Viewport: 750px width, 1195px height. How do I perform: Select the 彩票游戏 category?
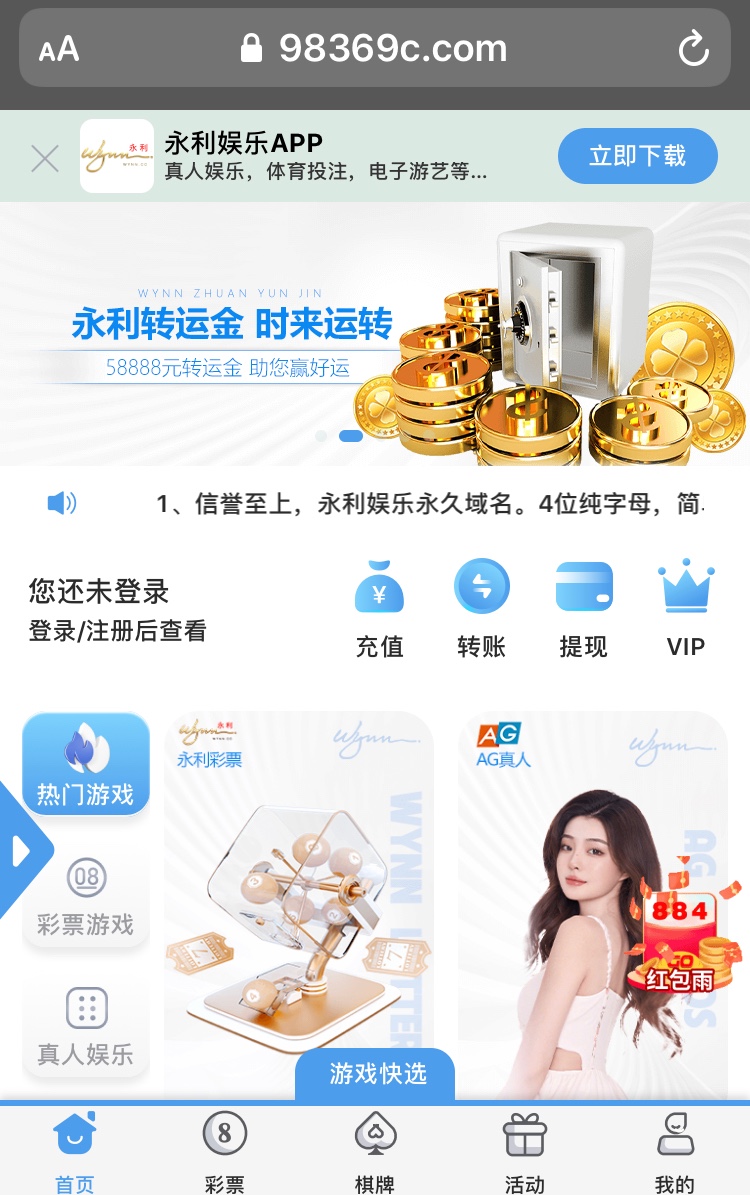click(86, 897)
